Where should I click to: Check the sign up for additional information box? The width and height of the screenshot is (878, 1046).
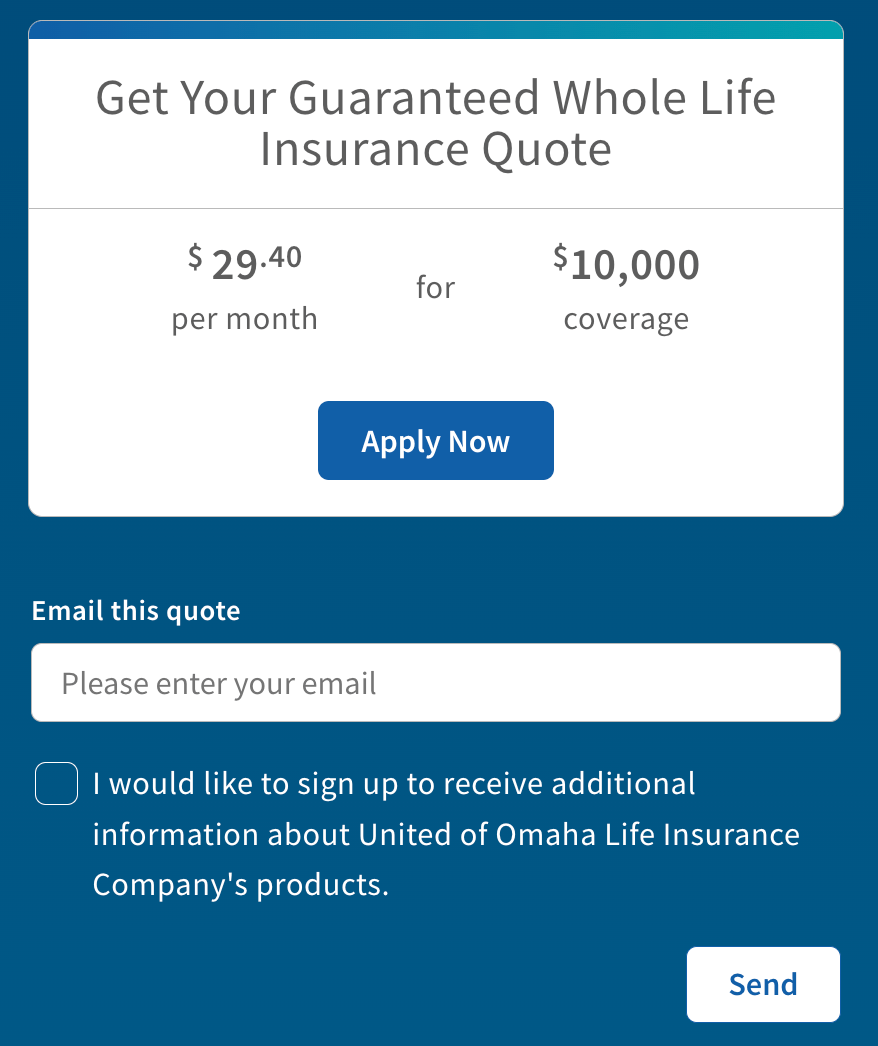pos(56,783)
